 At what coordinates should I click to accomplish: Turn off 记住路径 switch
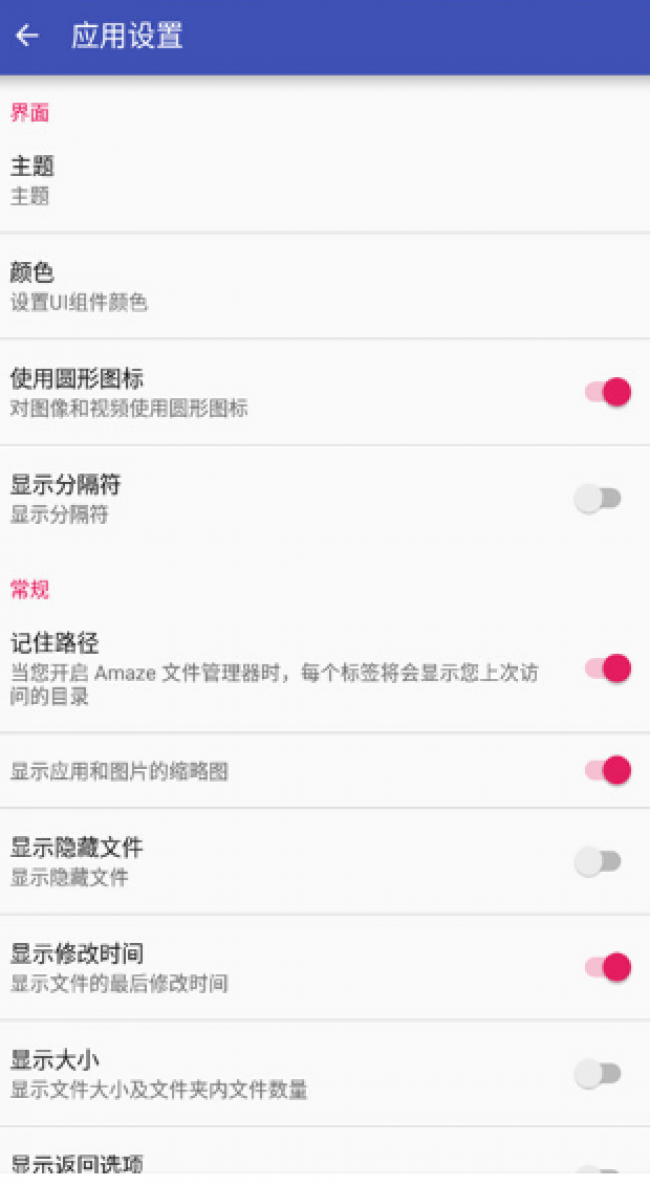pyautogui.click(x=607, y=668)
